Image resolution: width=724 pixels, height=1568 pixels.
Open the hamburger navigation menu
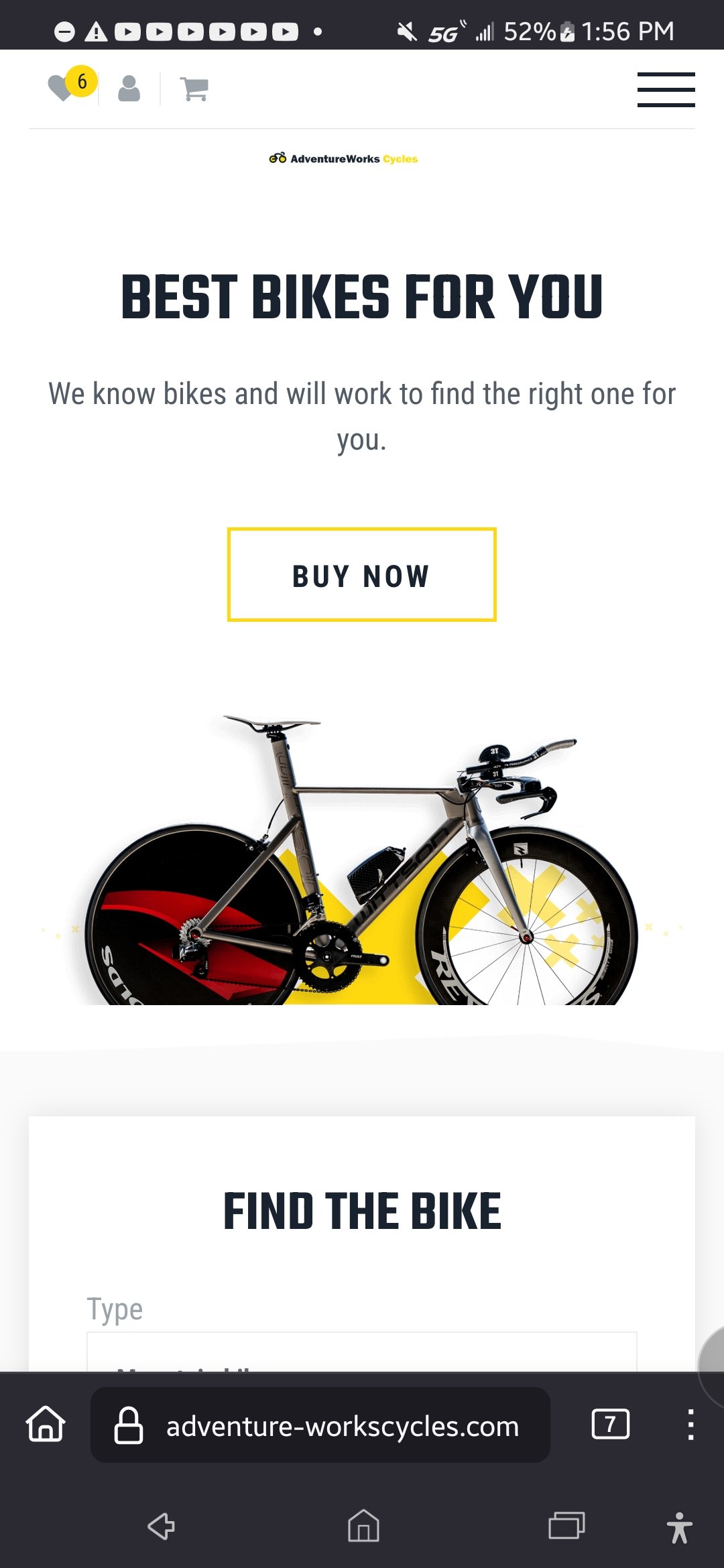tap(666, 89)
